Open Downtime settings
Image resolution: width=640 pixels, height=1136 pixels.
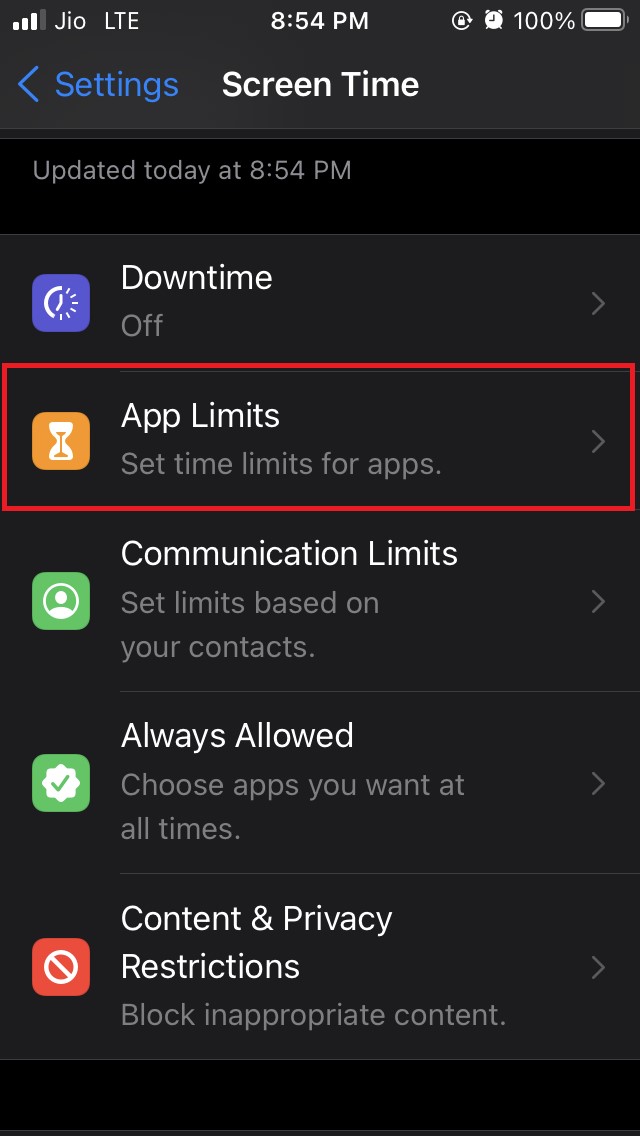(320, 301)
